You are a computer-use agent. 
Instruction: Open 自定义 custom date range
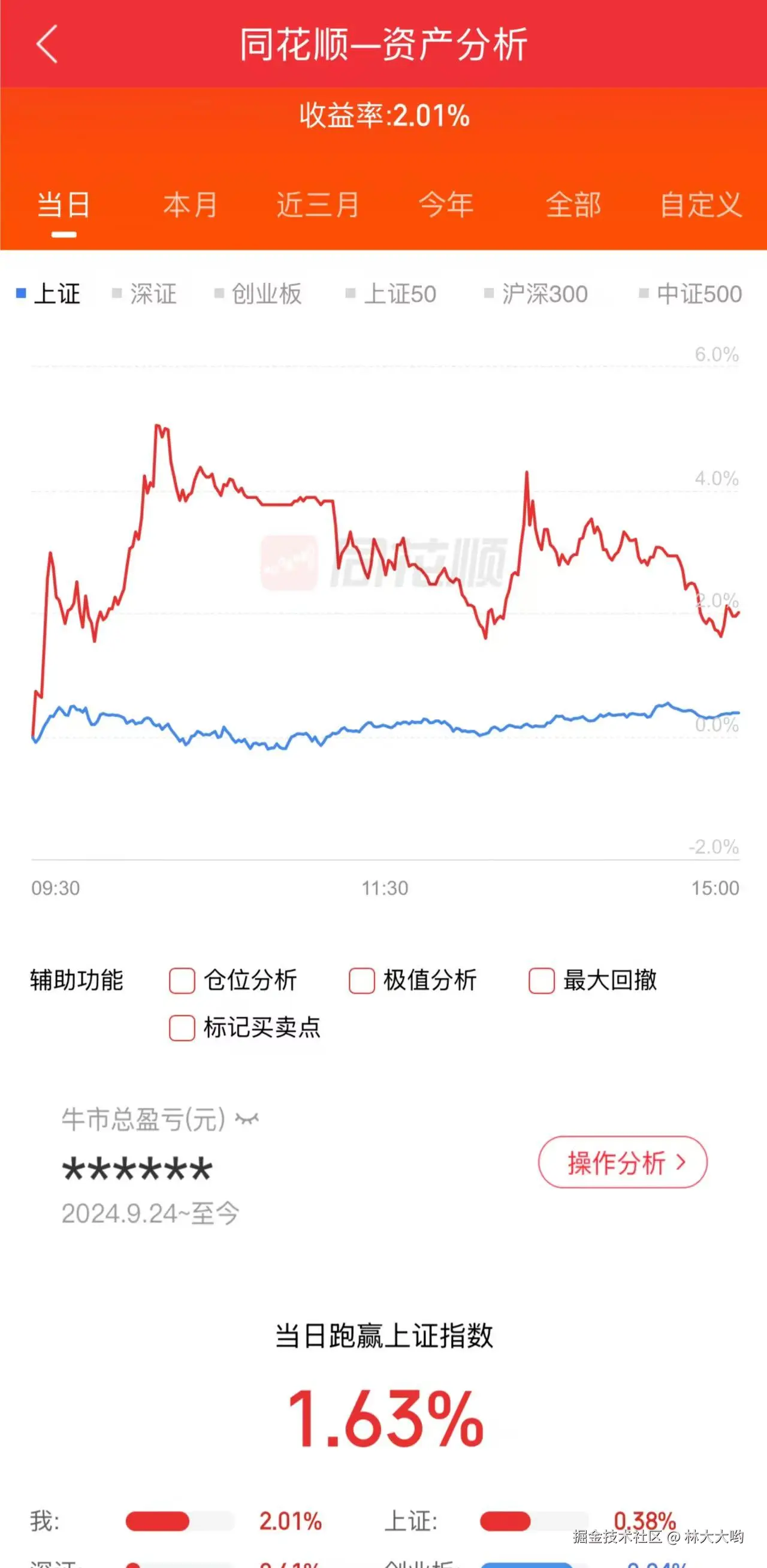(x=701, y=206)
